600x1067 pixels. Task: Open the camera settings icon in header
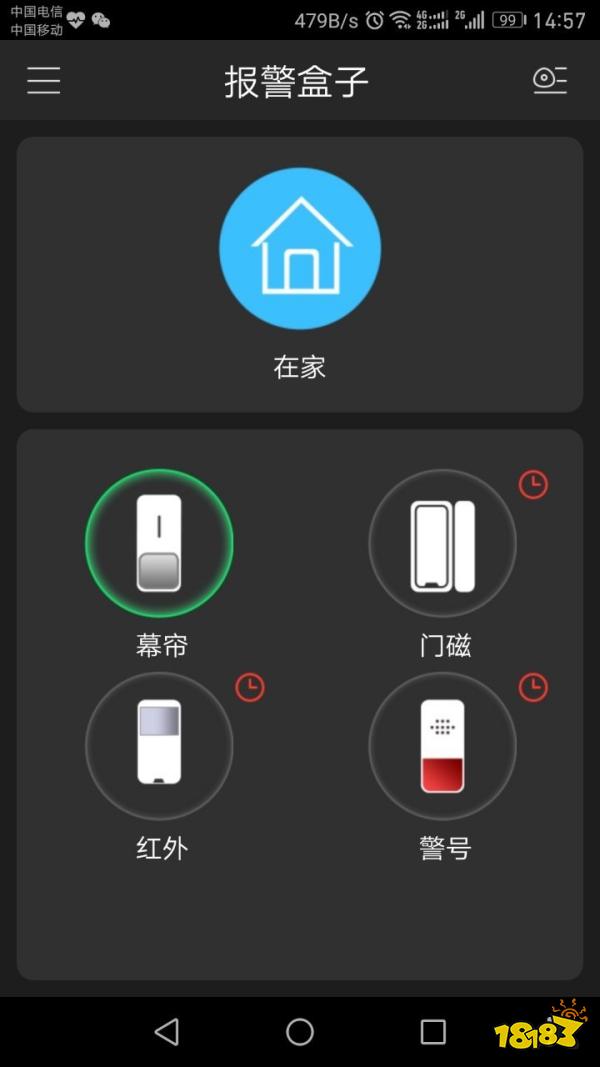click(x=550, y=80)
